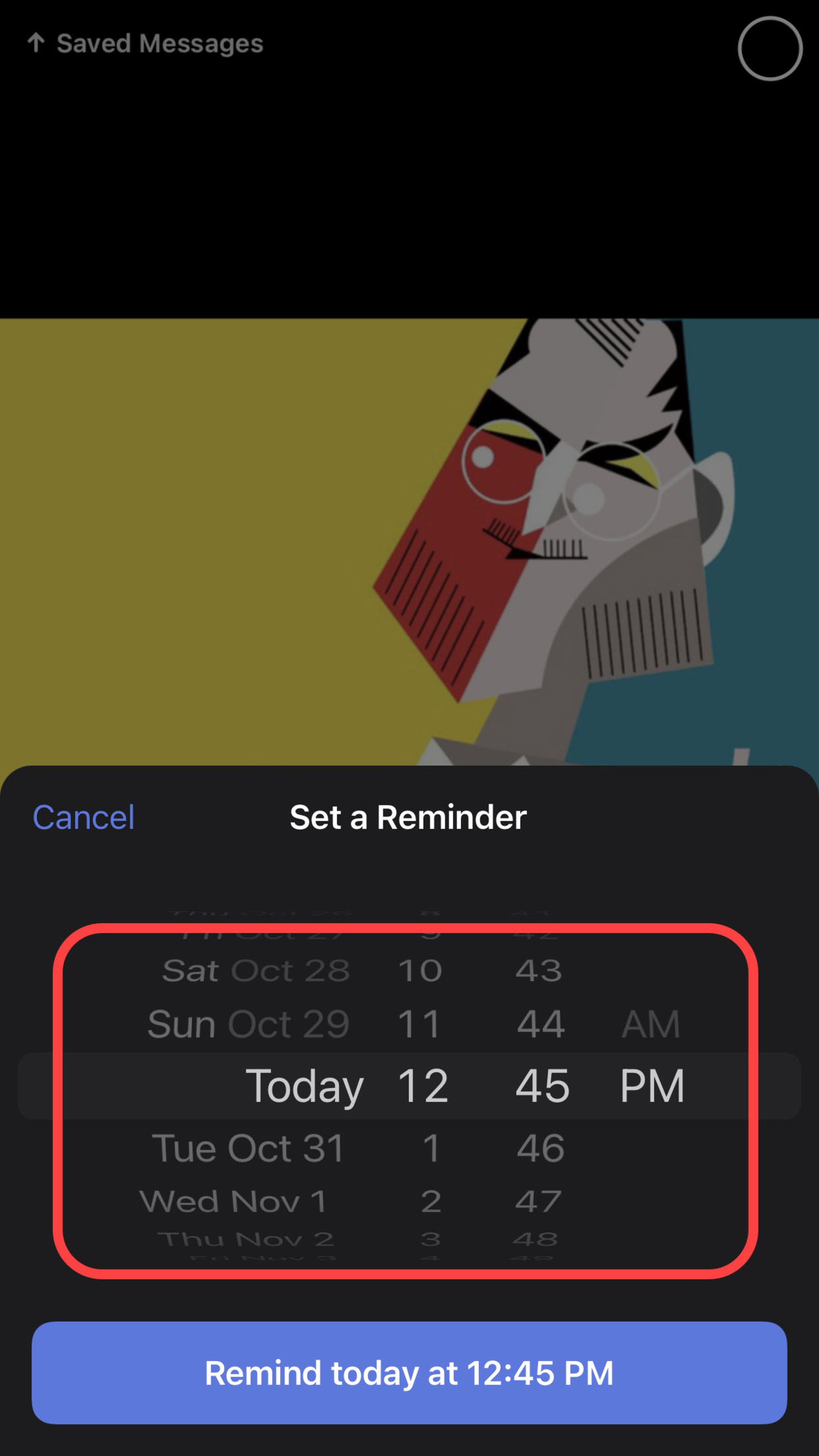This screenshot has width=819, height=1456.
Task: Cancel setting the reminder
Action: pos(84,817)
